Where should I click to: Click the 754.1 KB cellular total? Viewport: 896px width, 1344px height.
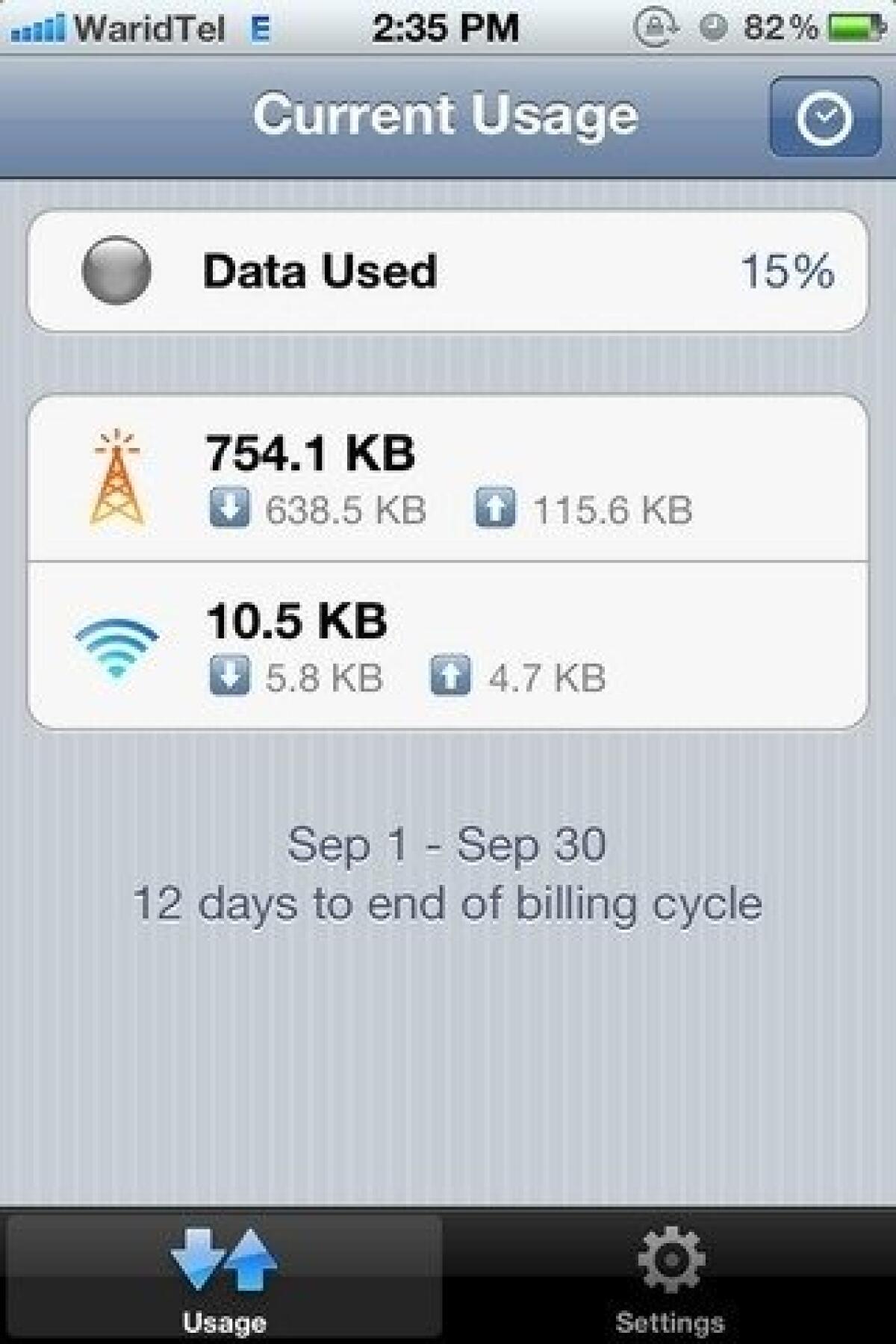pyautogui.click(x=310, y=452)
